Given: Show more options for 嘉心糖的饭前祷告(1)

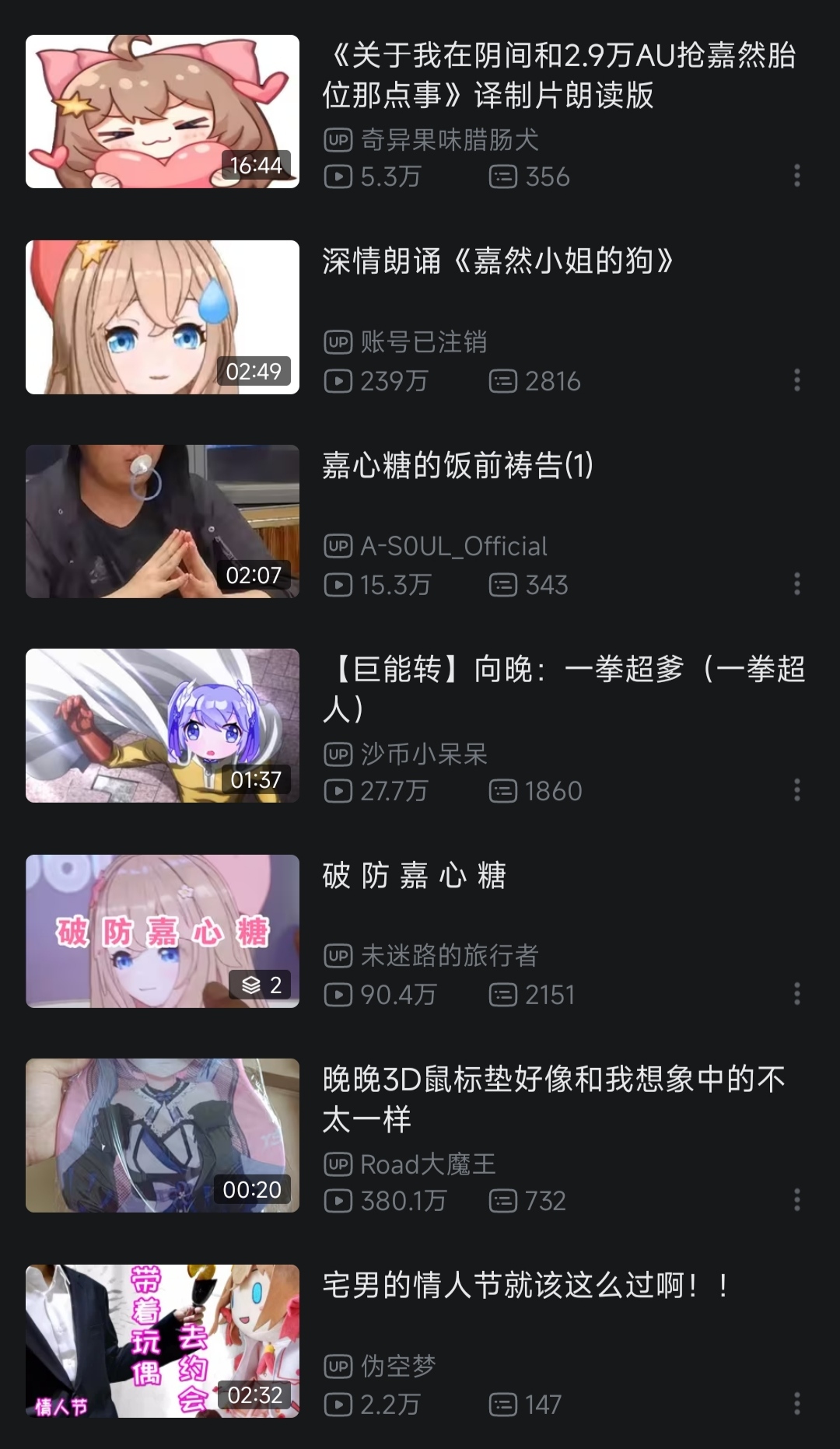Looking at the screenshot, I should (x=796, y=584).
